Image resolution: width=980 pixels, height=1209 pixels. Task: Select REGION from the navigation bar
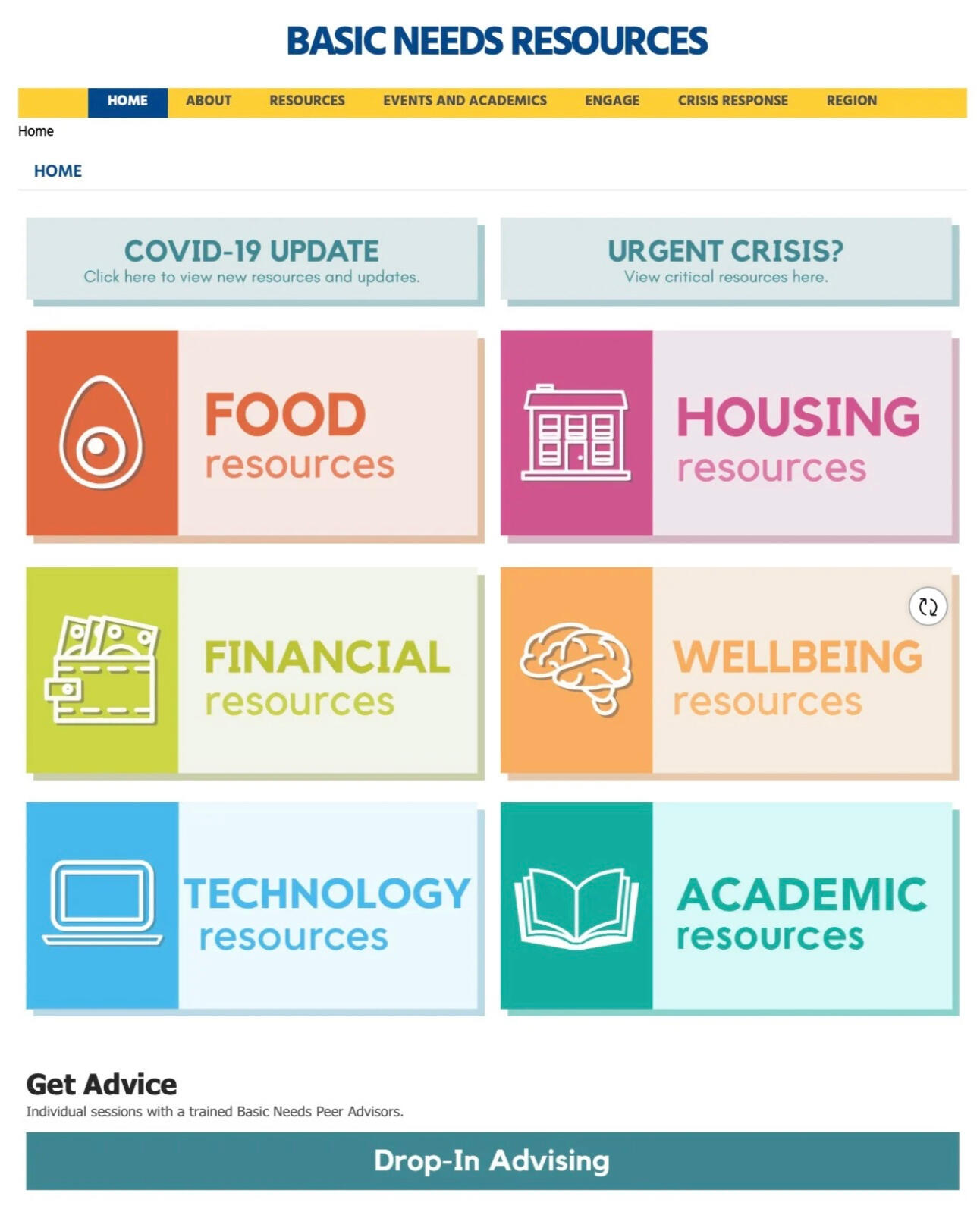(x=851, y=101)
